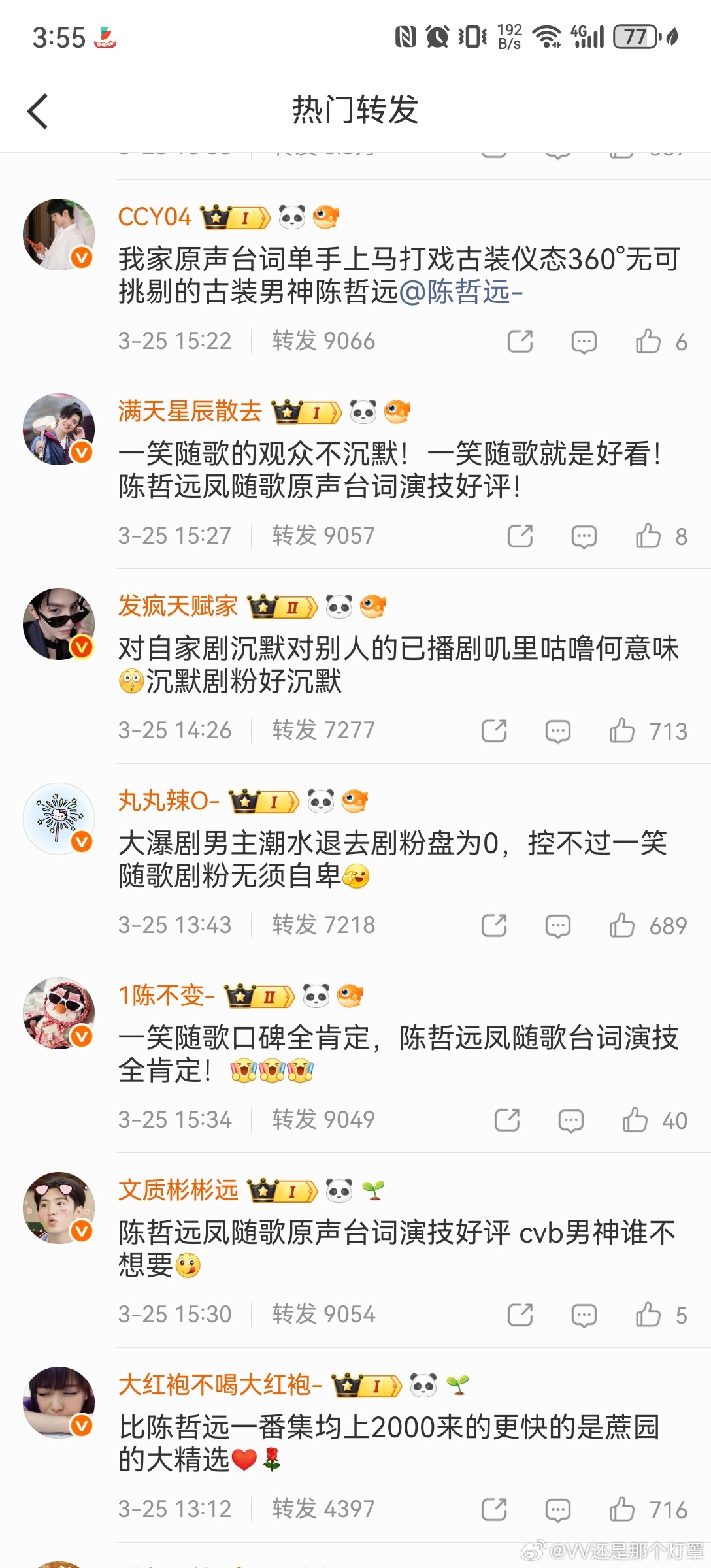This screenshot has width=711, height=1568.
Task: Tap the 热门转发 title bar
Action: 355,111
